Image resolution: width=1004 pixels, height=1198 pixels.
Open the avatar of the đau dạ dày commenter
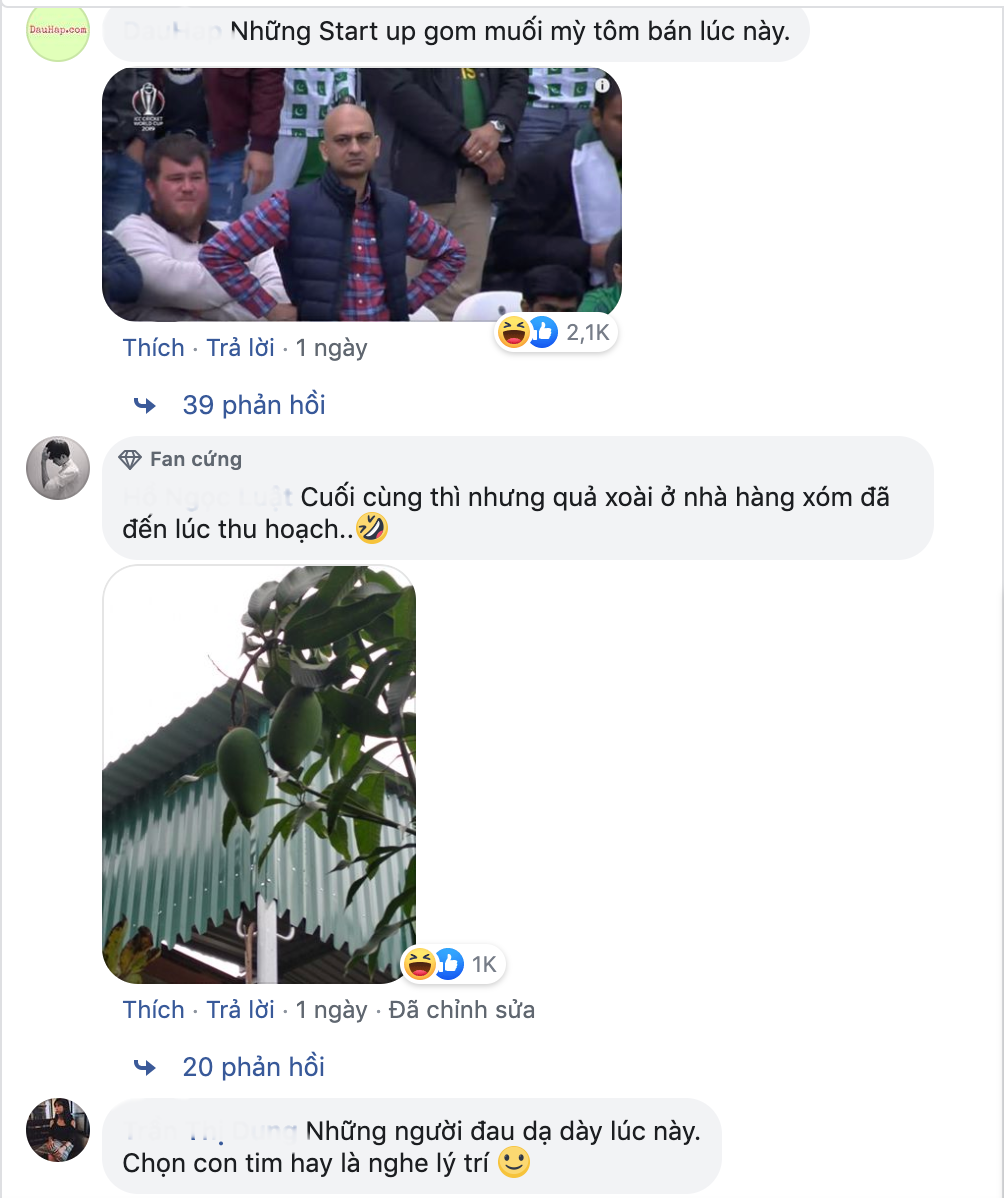(x=57, y=1130)
